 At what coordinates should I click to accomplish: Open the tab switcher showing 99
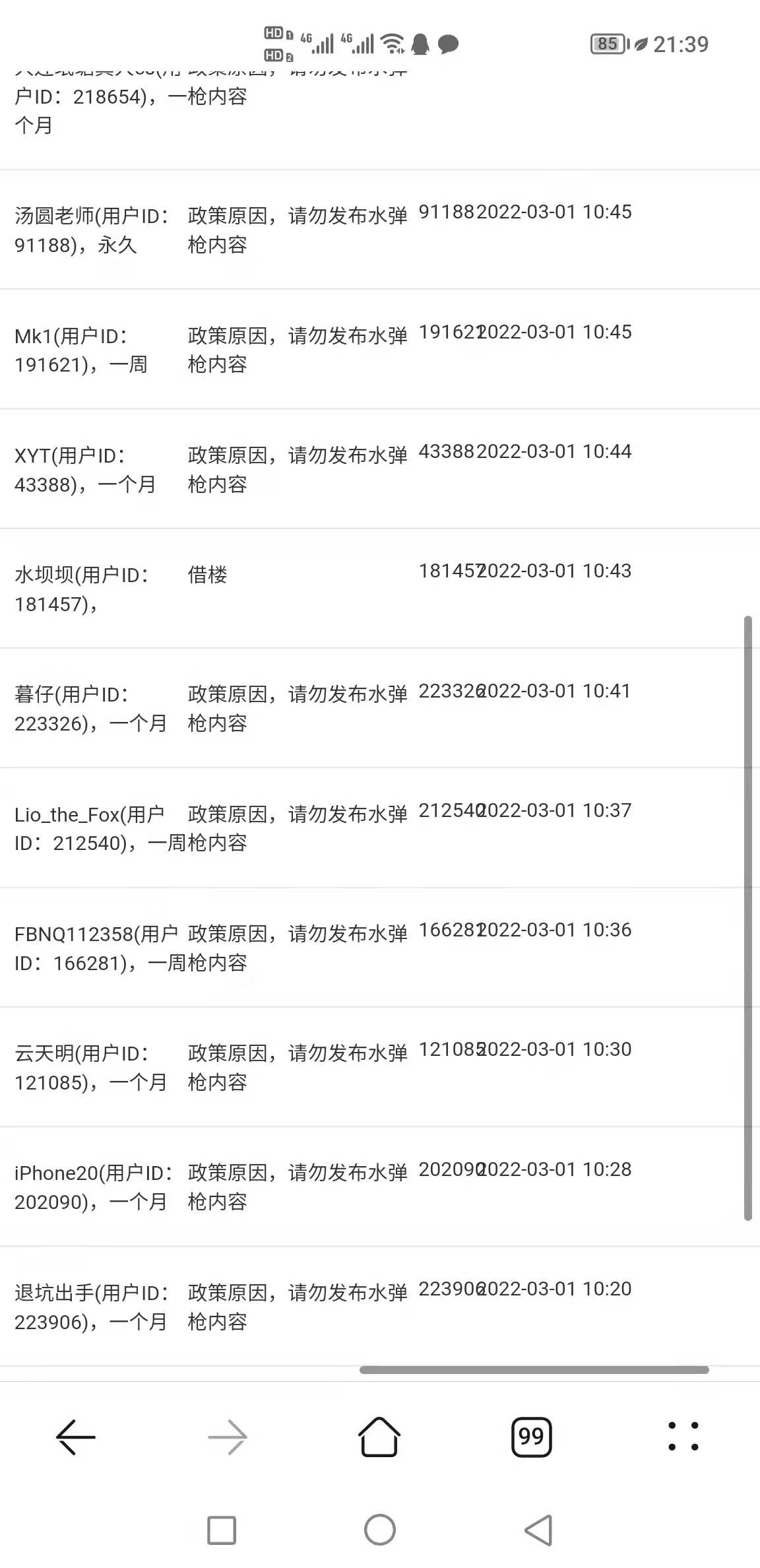(531, 1437)
